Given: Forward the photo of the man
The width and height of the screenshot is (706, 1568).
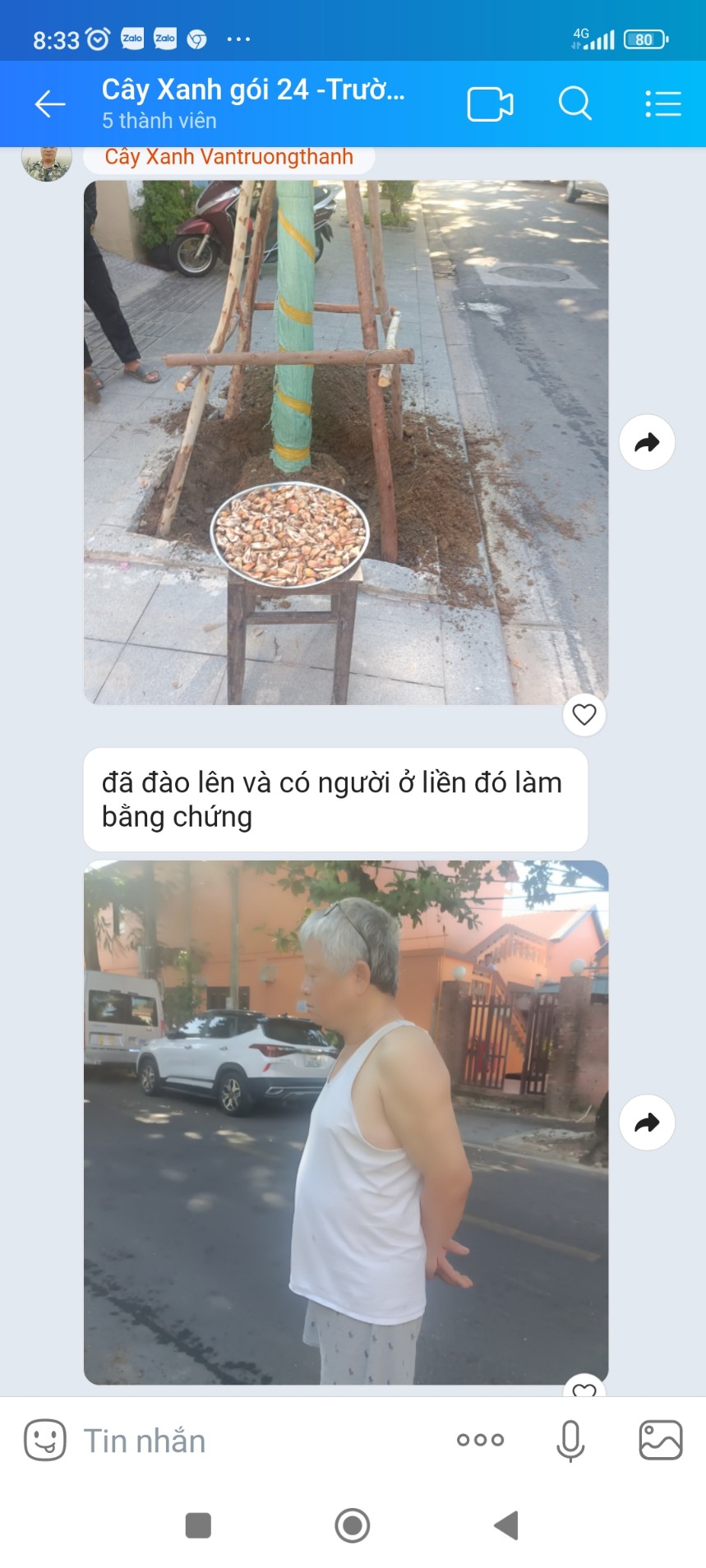Looking at the screenshot, I should (x=647, y=1123).
